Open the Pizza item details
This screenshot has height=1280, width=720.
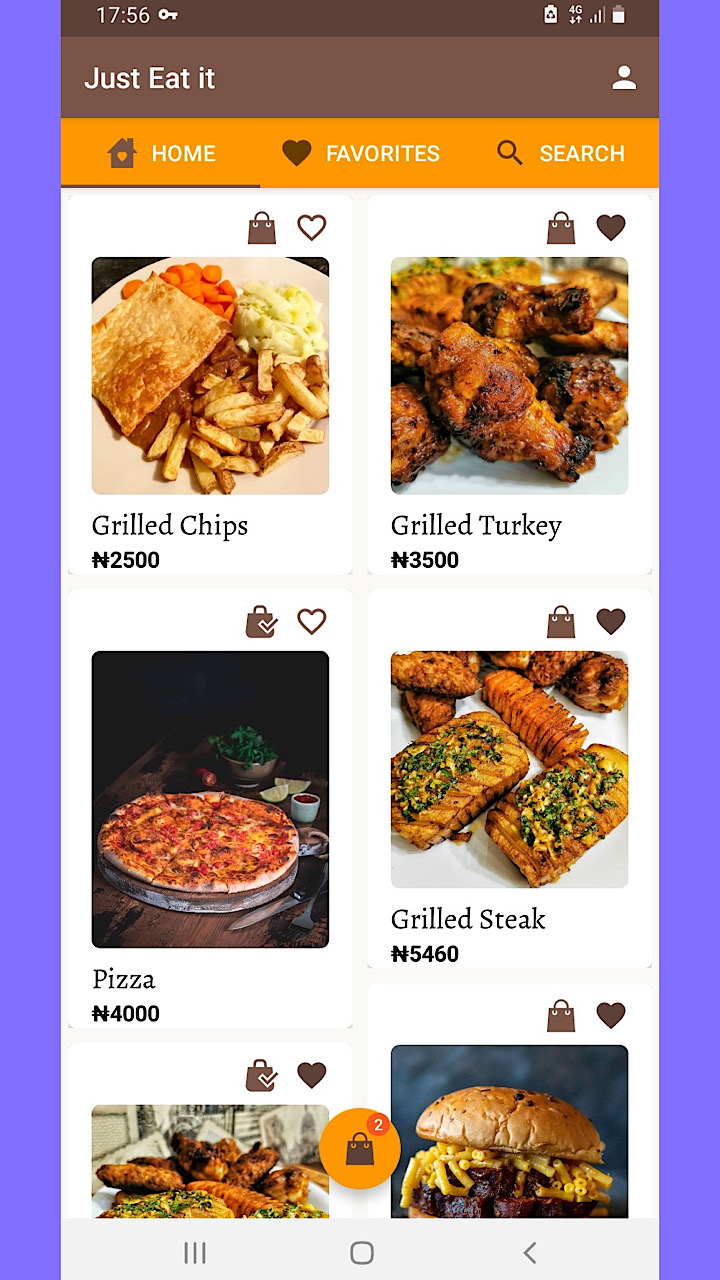(210, 800)
